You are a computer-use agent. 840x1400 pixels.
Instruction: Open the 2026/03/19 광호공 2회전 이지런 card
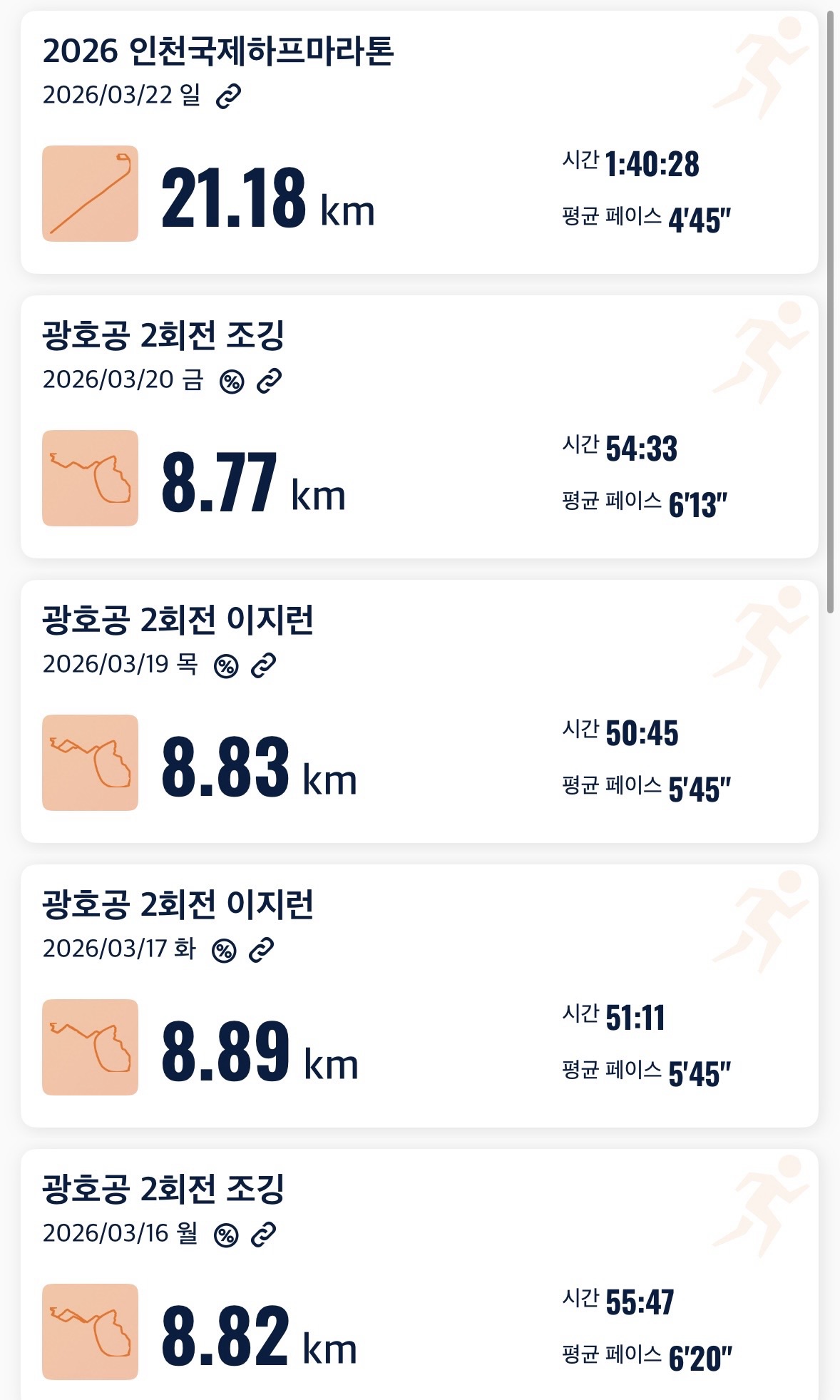click(x=419, y=711)
